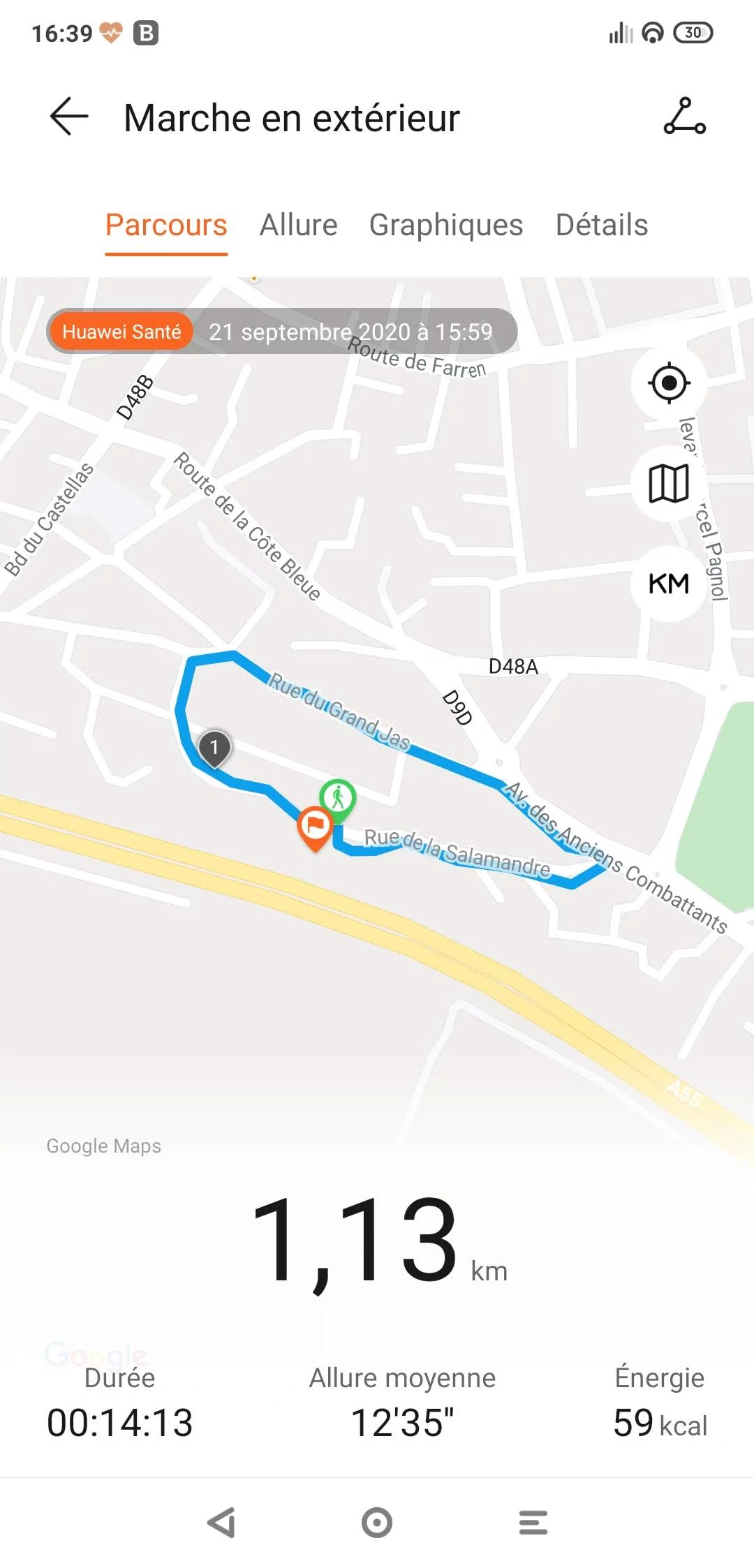This screenshot has width=754, height=1568.
Task: Tap the system home button
Action: coord(377,1522)
